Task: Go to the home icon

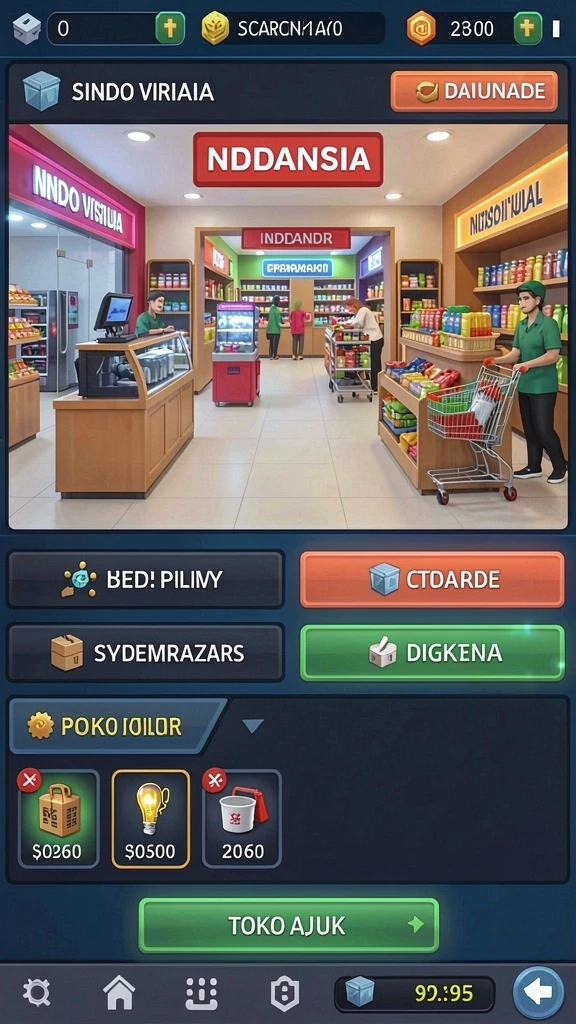Action: pyautogui.click(x=120, y=993)
